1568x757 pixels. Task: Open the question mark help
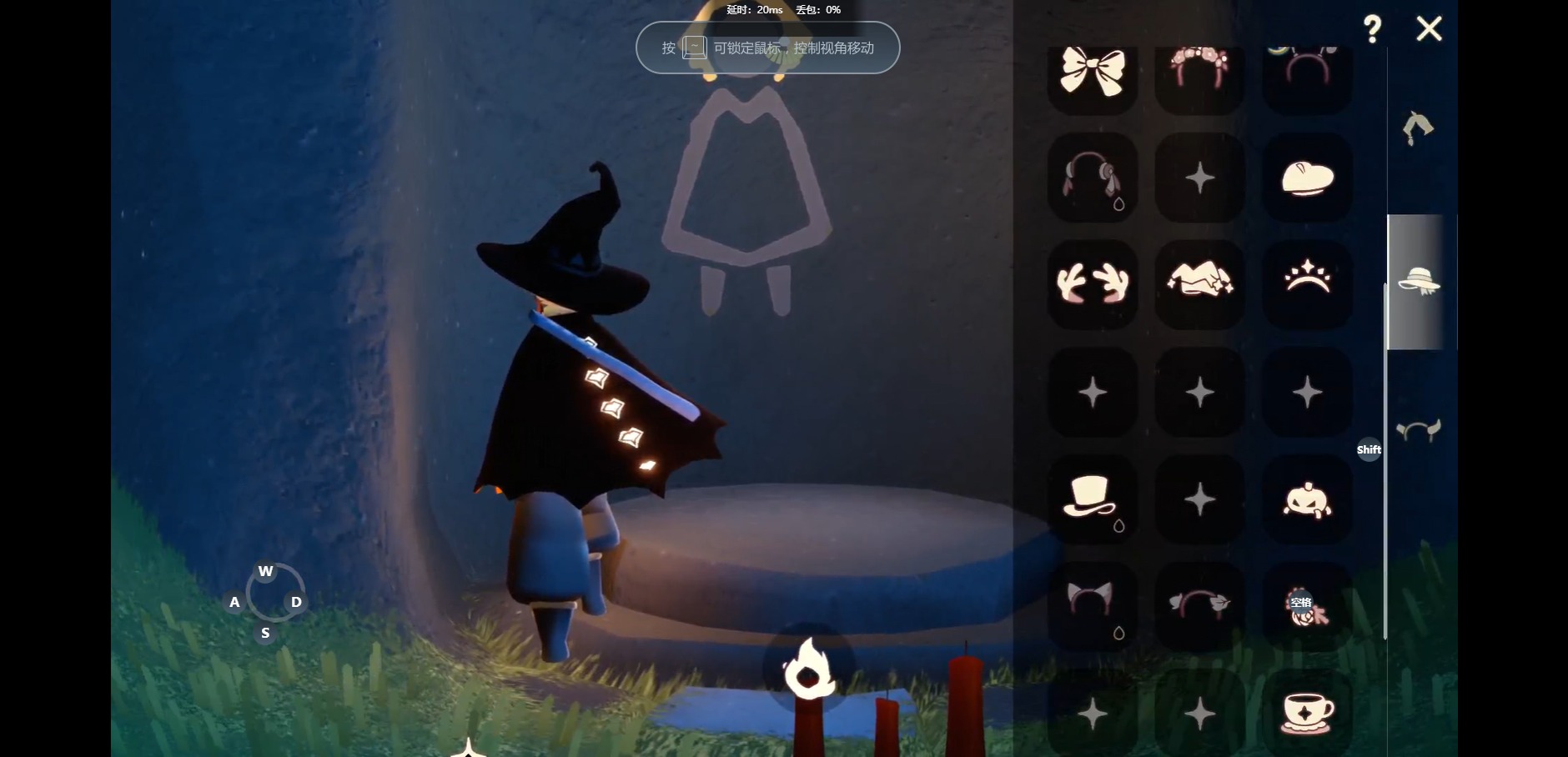(x=1372, y=30)
